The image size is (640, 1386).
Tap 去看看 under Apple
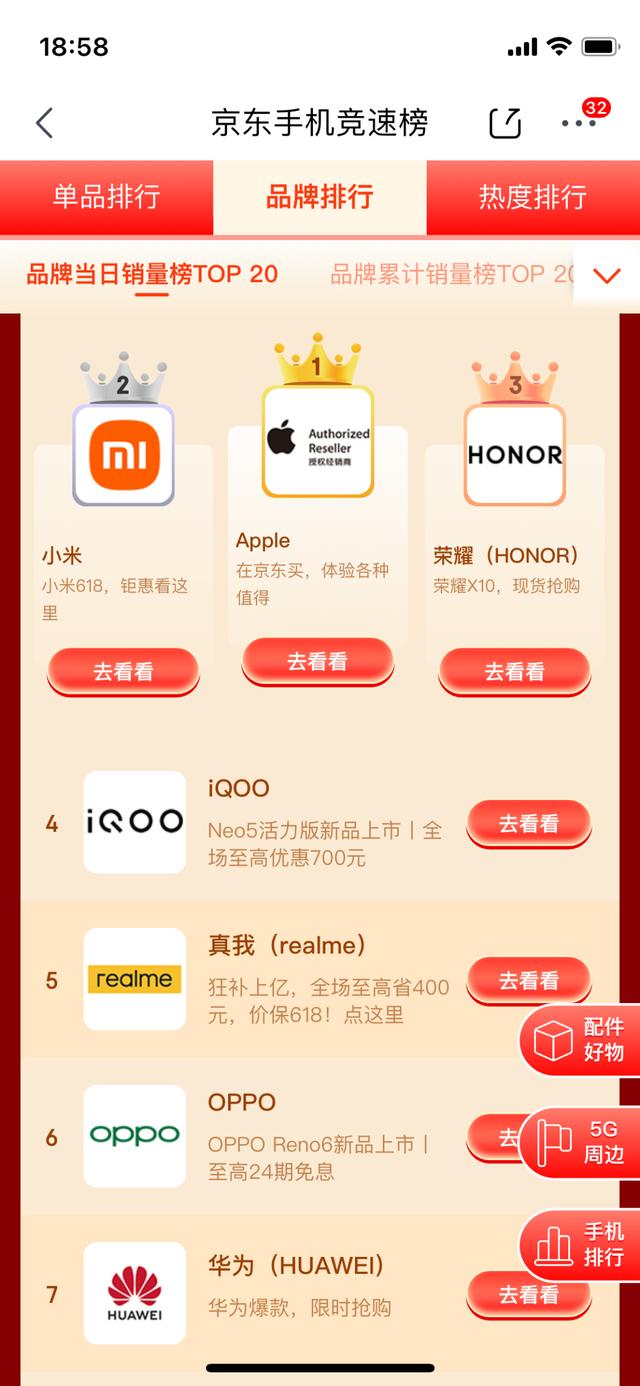point(317,661)
